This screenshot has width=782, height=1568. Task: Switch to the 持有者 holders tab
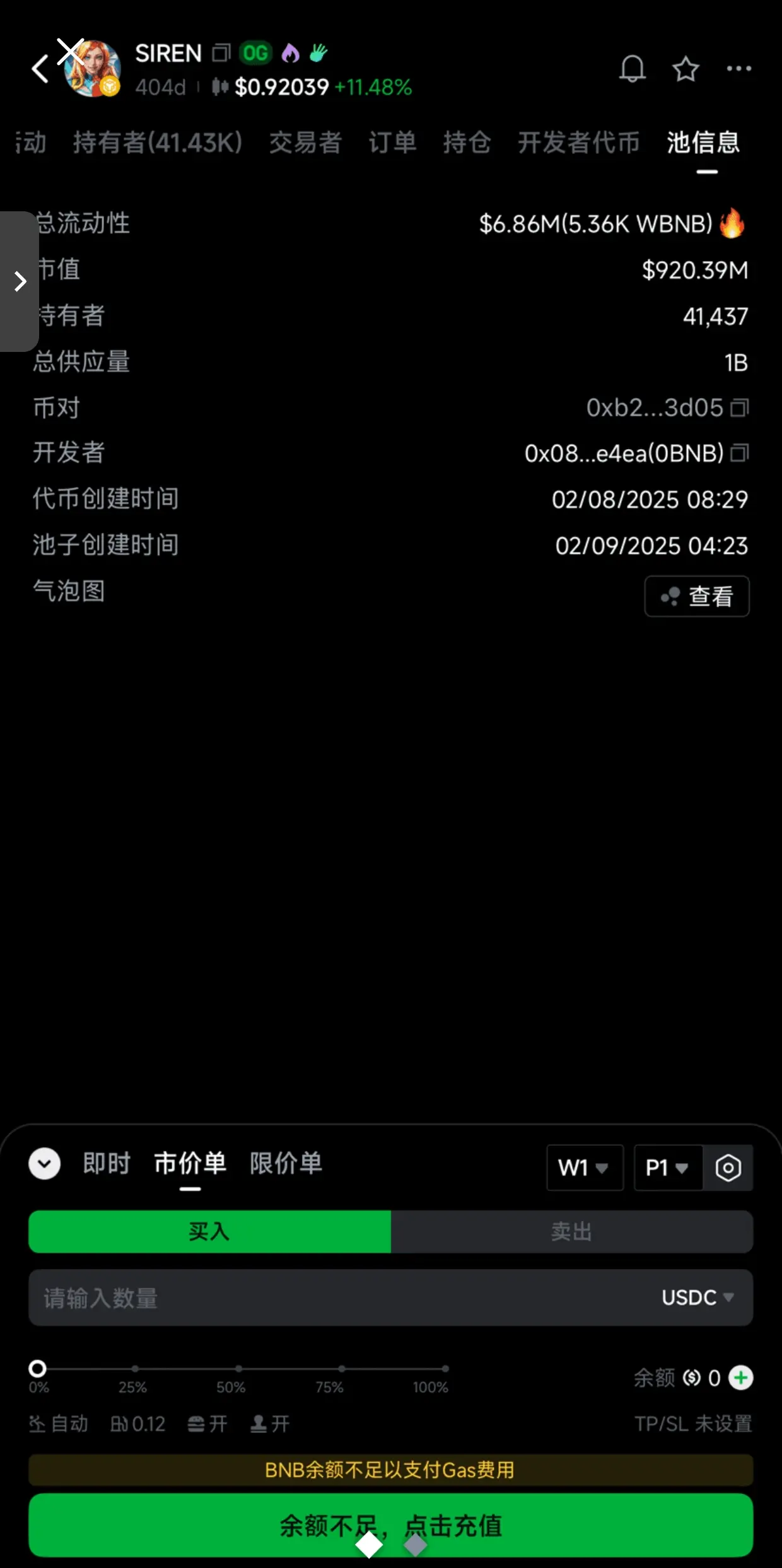click(x=158, y=143)
